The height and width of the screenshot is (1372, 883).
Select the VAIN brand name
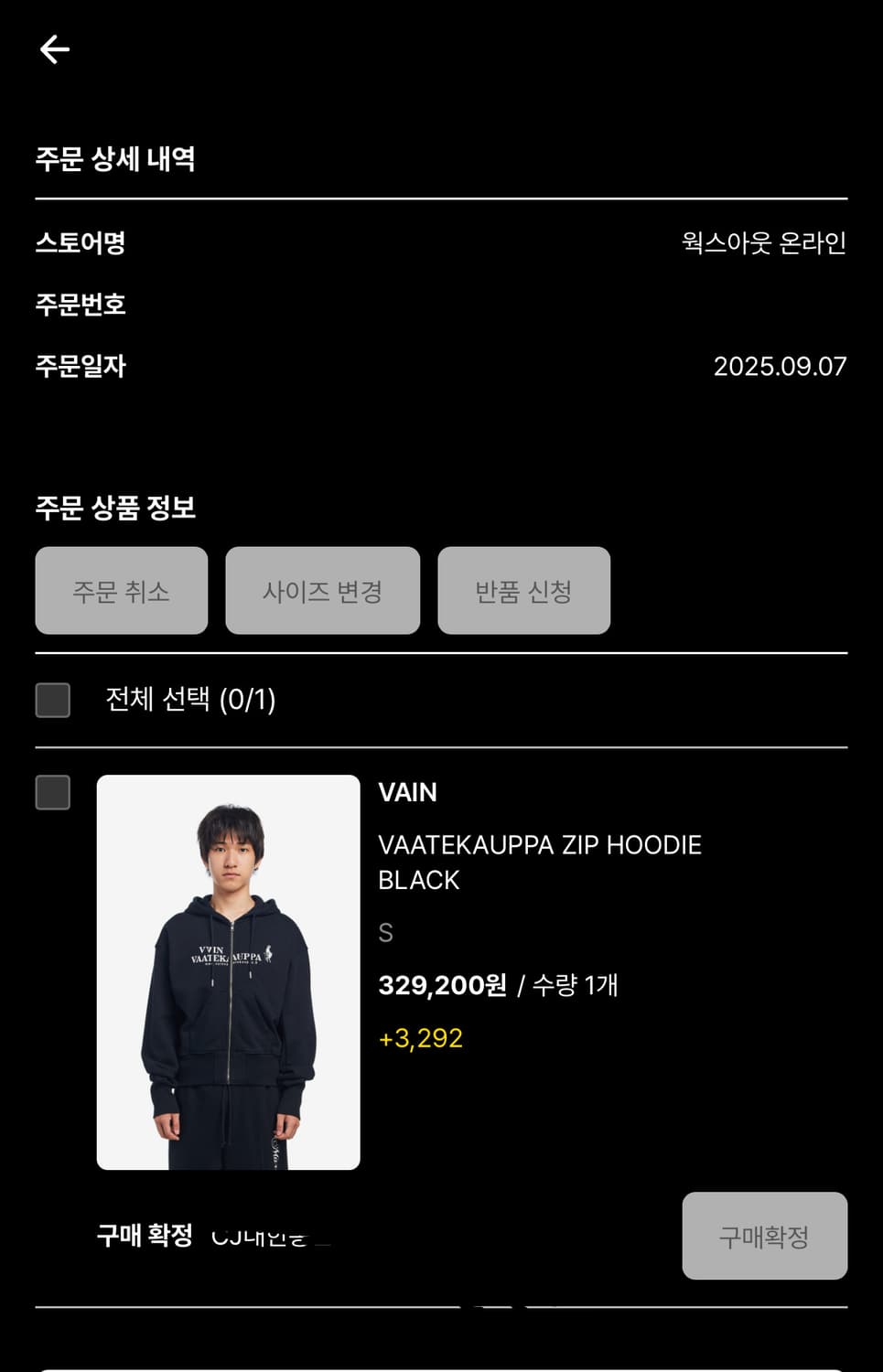[408, 793]
